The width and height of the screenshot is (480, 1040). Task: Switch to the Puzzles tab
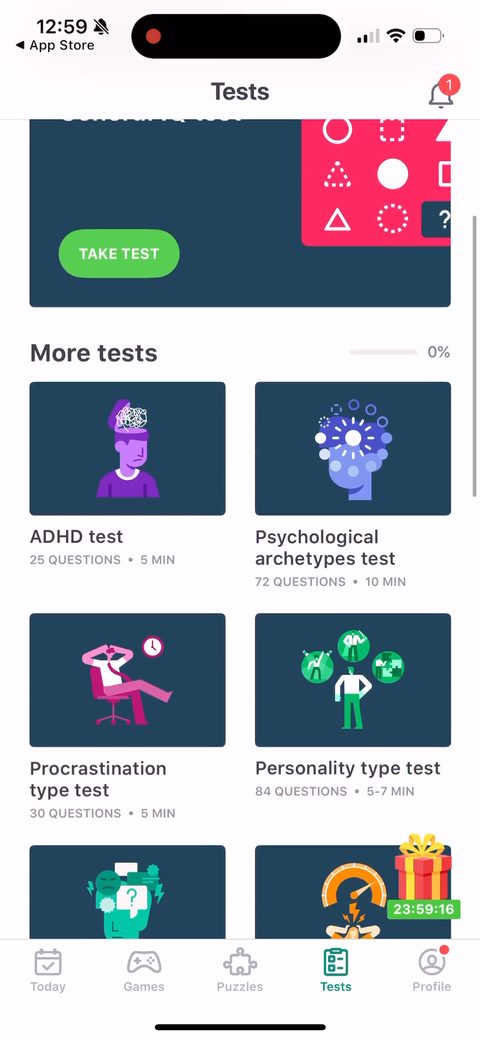pyautogui.click(x=240, y=970)
